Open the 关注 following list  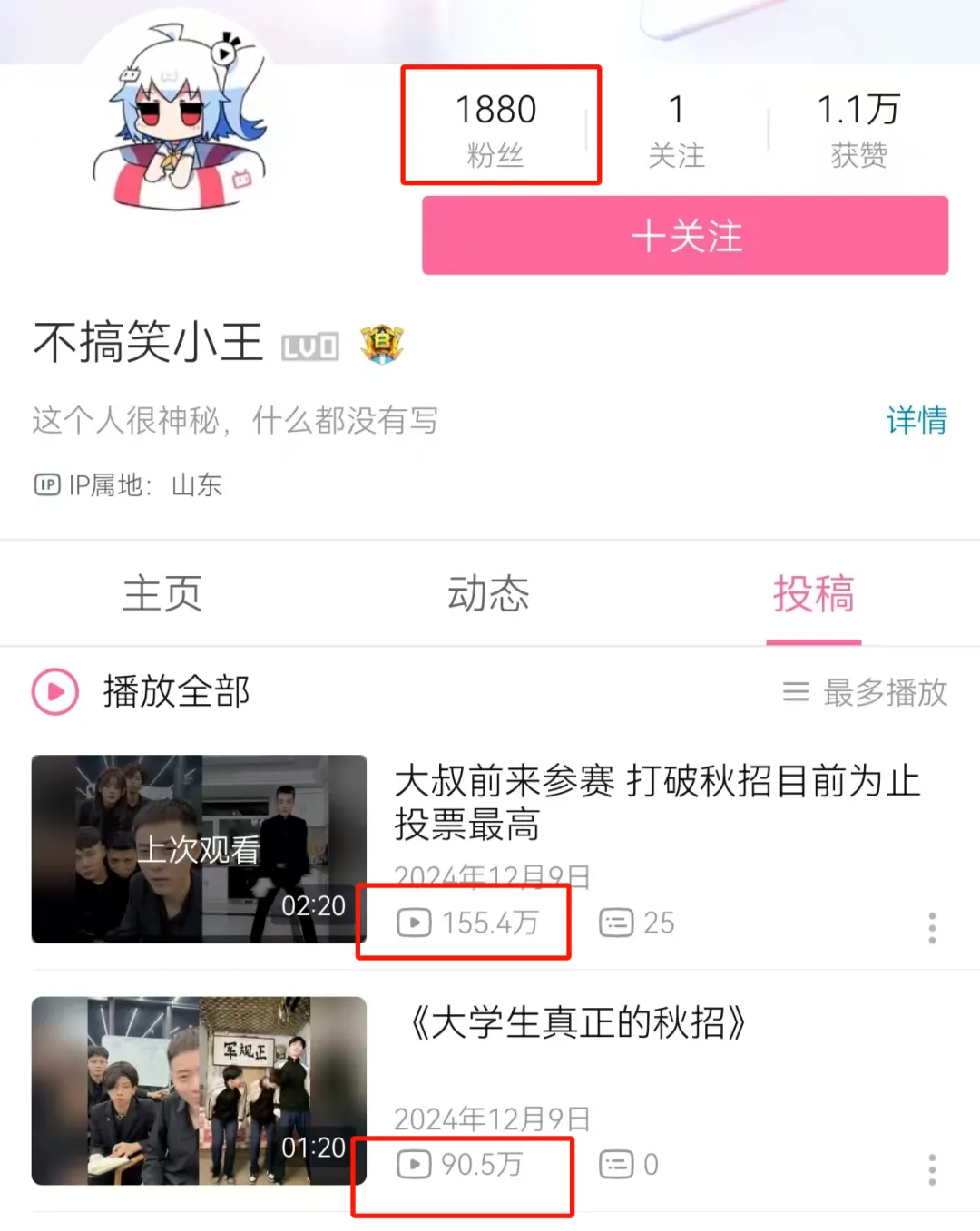(x=676, y=130)
